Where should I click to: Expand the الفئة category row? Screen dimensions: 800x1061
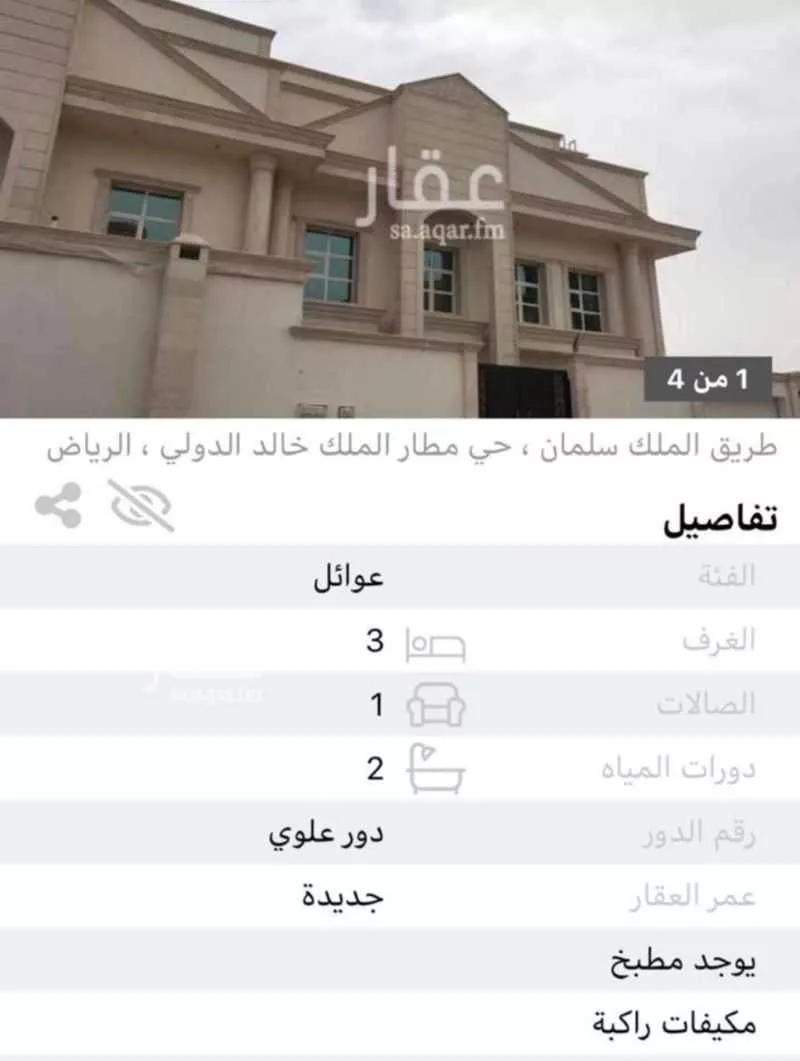[x=400, y=578]
